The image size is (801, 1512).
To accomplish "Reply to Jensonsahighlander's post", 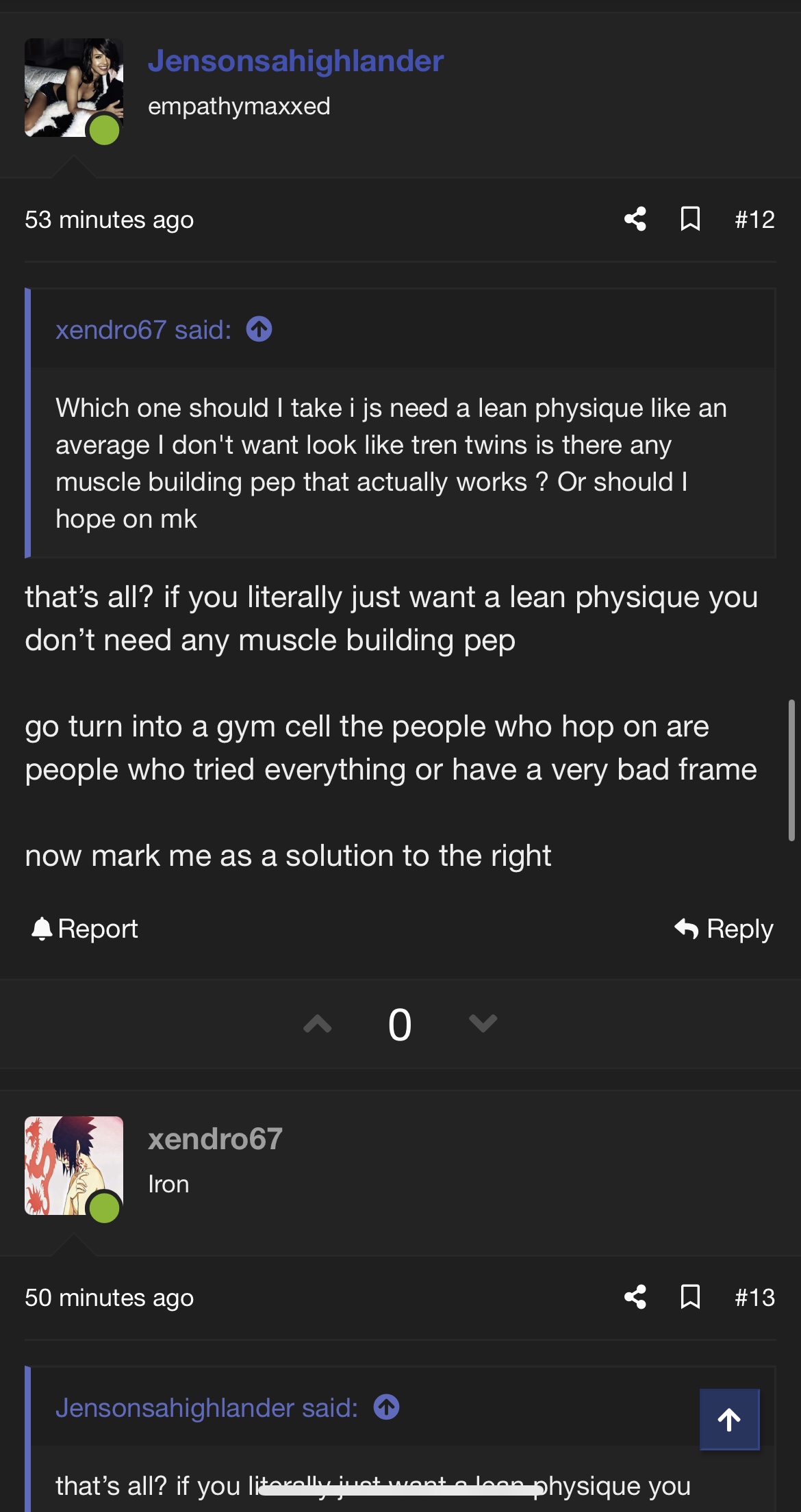I will point(724,929).
